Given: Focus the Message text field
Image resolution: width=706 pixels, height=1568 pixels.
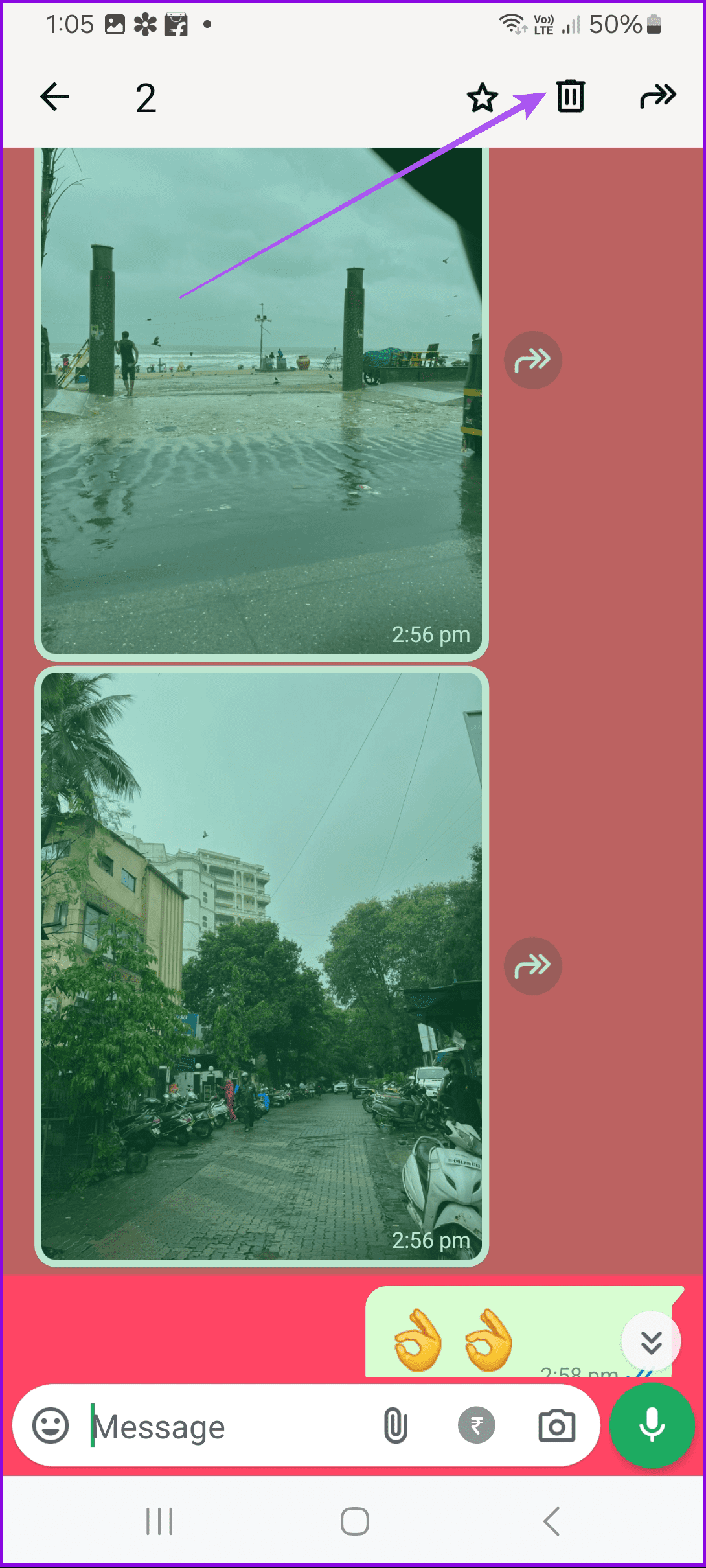Looking at the screenshot, I should tap(227, 1427).
